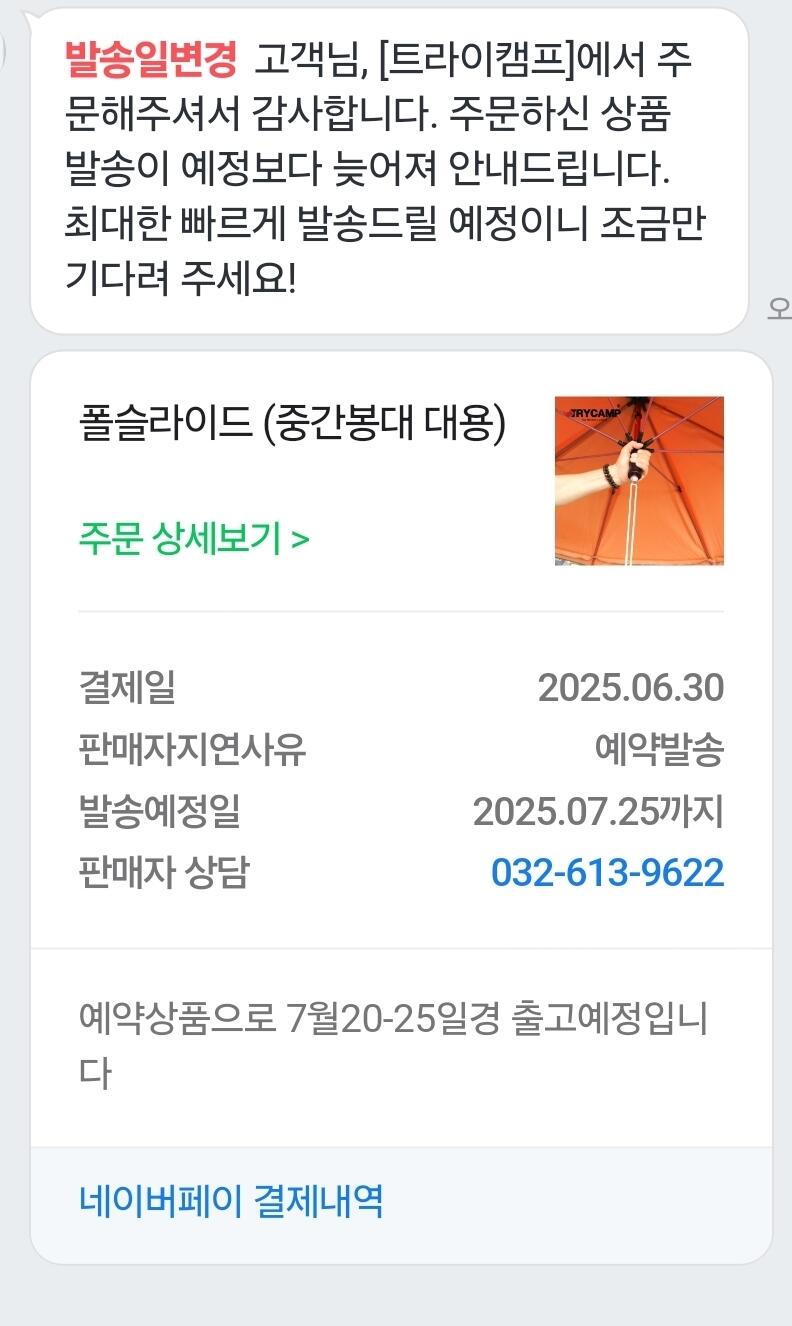
Task: Open 네이버페이 결제내역
Action: pyautogui.click(x=231, y=1200)
